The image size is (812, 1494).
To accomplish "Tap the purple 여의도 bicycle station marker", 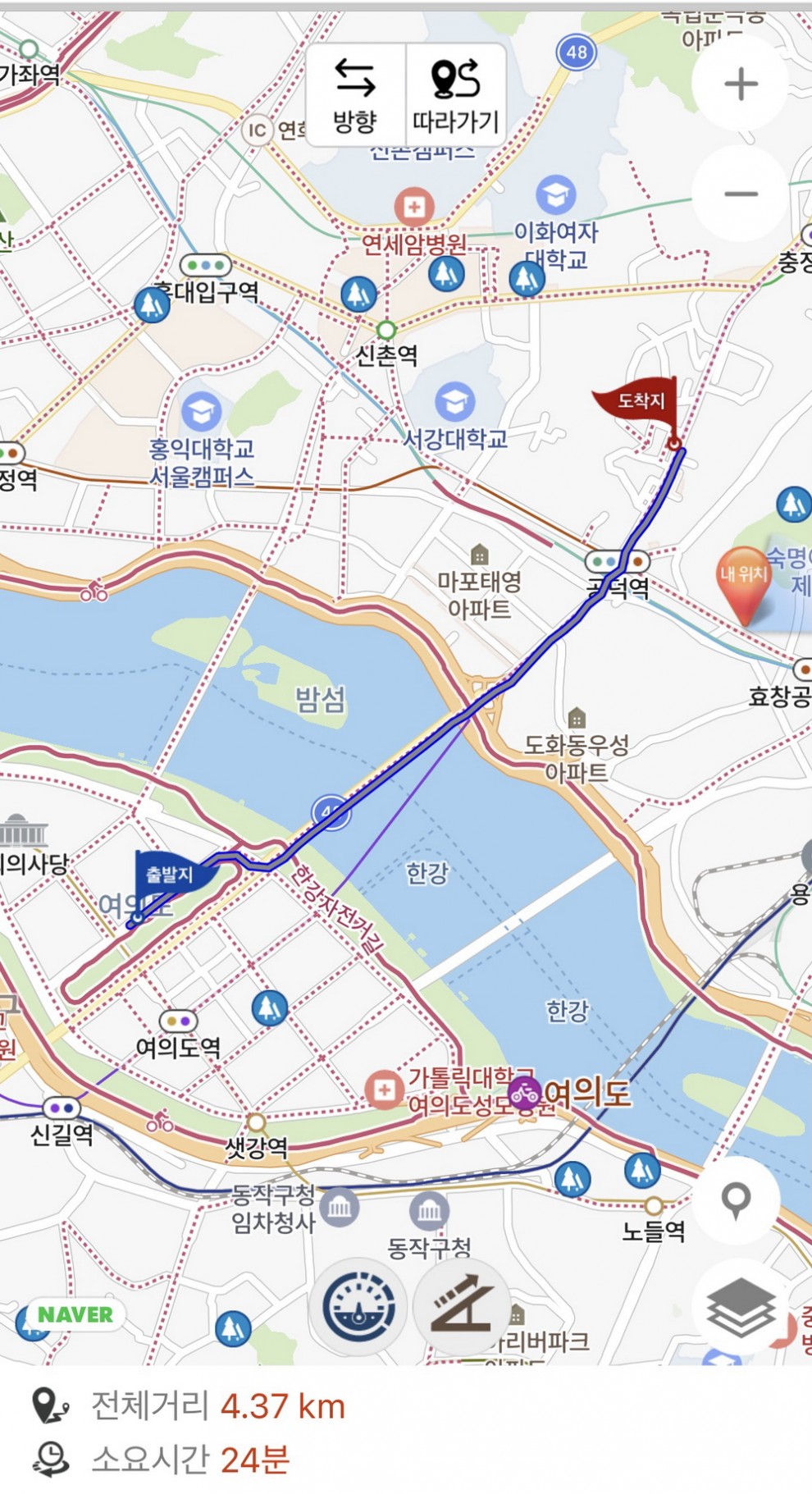I will pyautogui.click(x=524, y=1093).
